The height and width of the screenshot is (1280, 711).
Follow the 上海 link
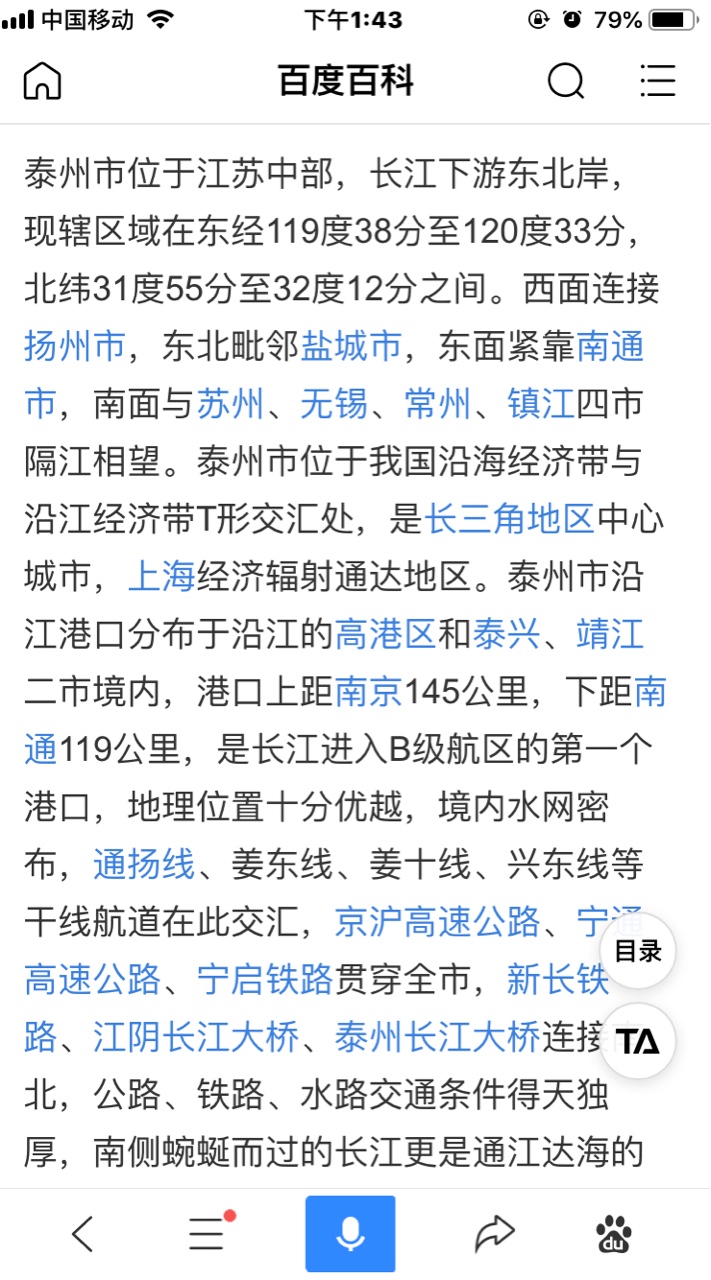[x=161, y=577]
